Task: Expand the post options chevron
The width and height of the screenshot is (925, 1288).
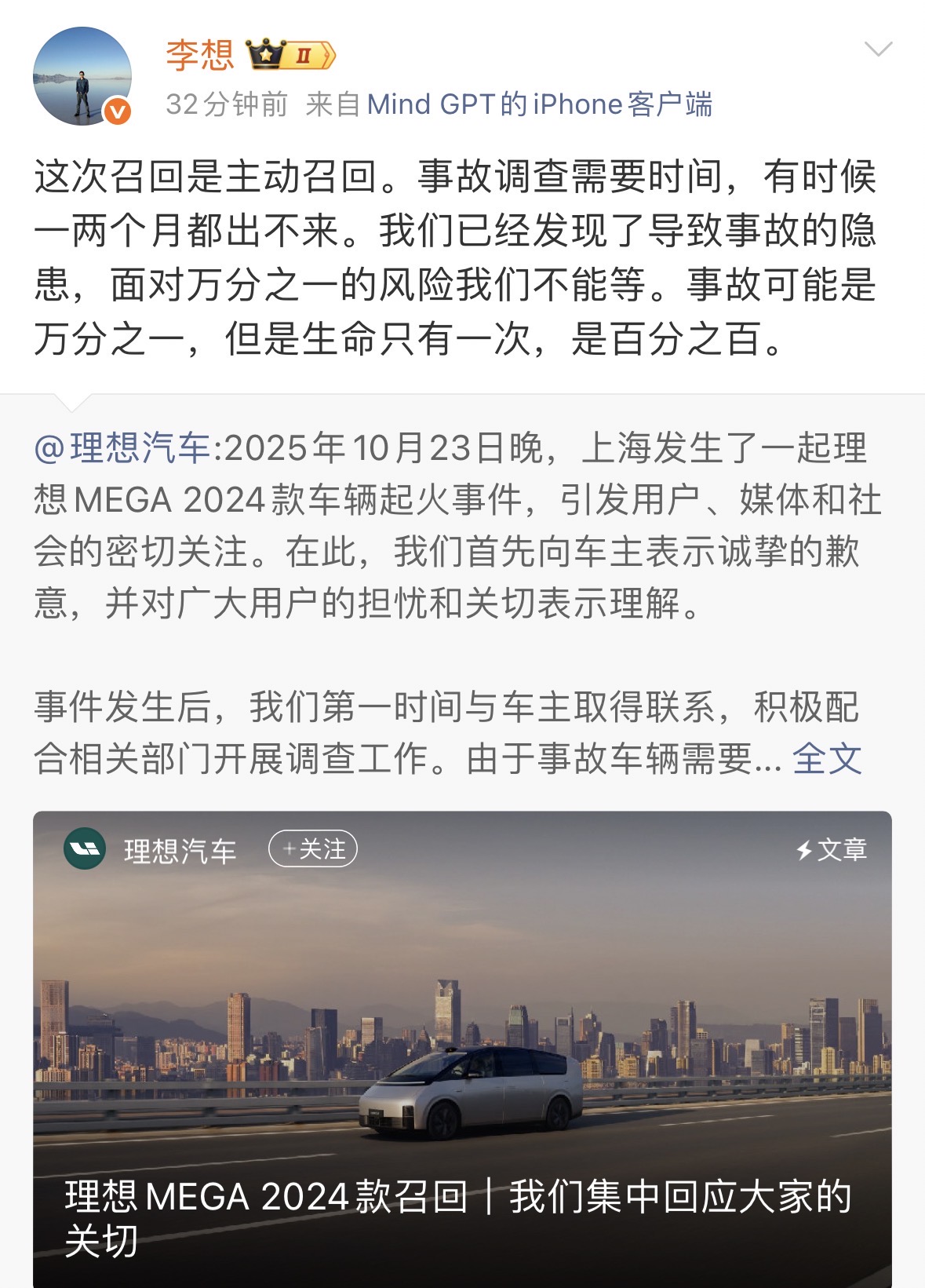Action: 878,49
